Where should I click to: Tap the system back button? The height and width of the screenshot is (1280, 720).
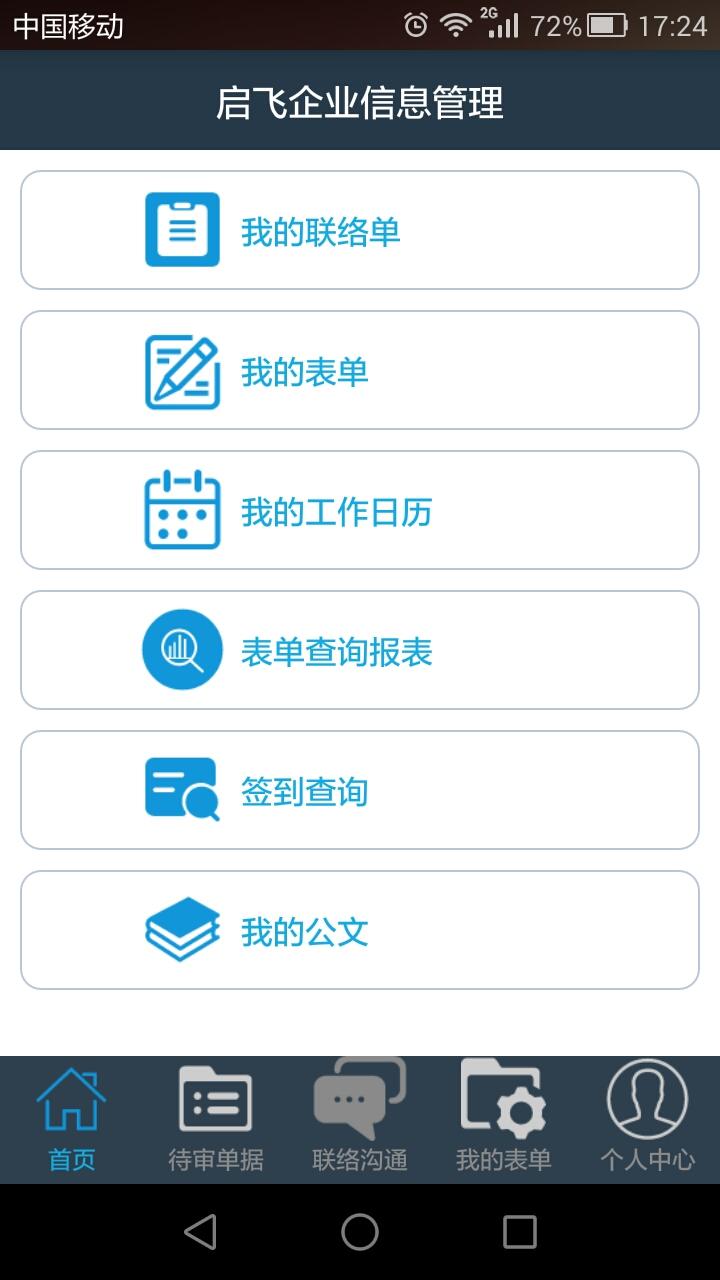coord(200,1232)
